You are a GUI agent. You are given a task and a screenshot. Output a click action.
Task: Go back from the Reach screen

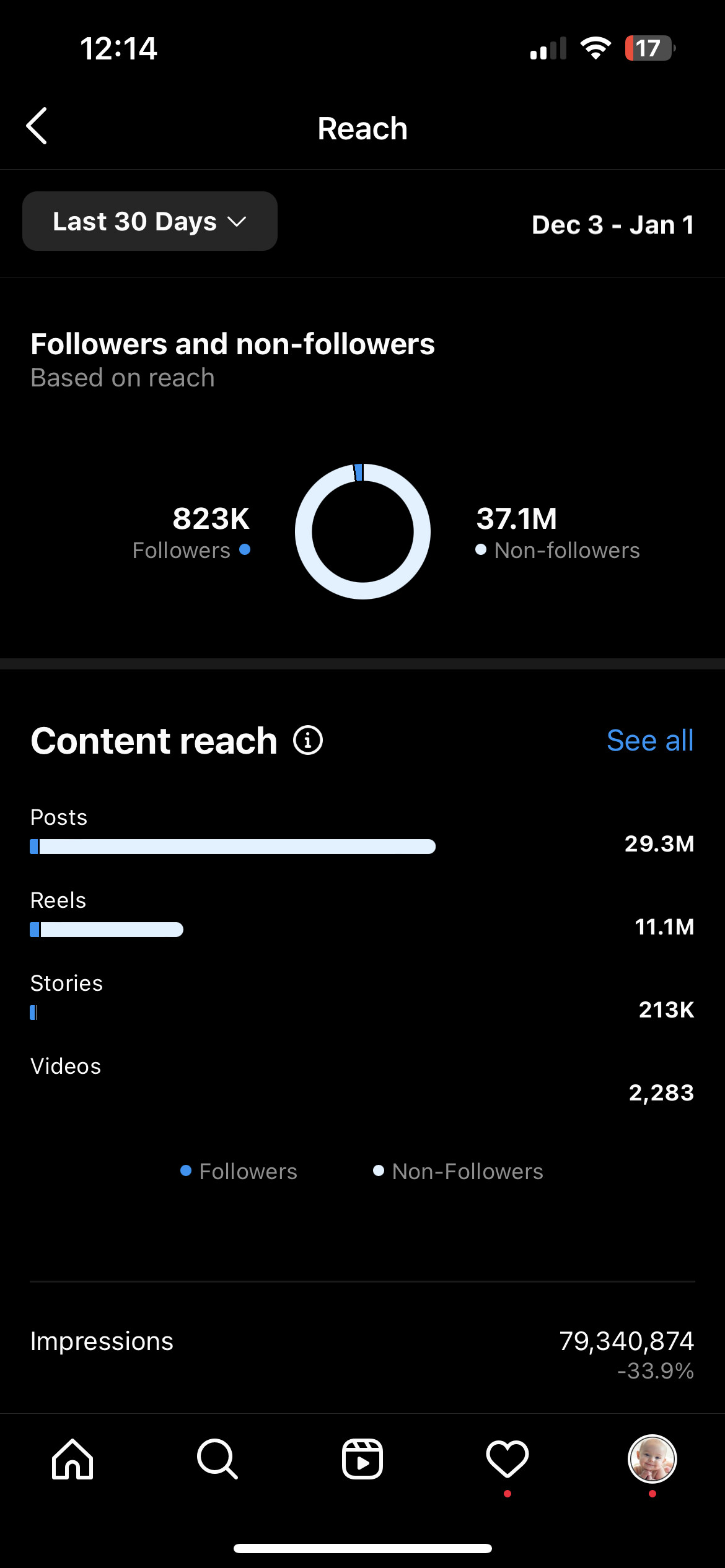point(37,126)
